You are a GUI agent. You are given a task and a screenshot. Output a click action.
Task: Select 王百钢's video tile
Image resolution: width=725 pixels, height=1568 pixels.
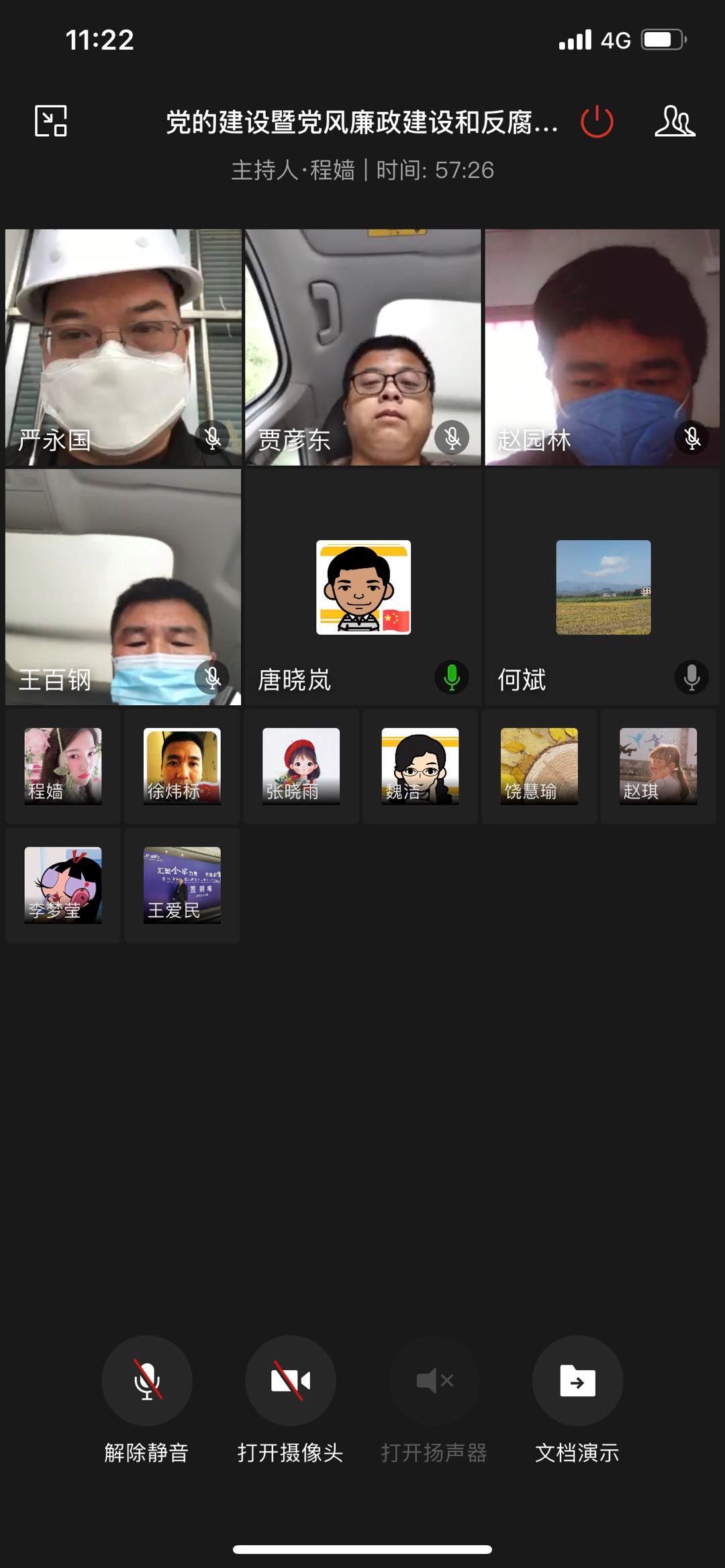coord(124,587)
